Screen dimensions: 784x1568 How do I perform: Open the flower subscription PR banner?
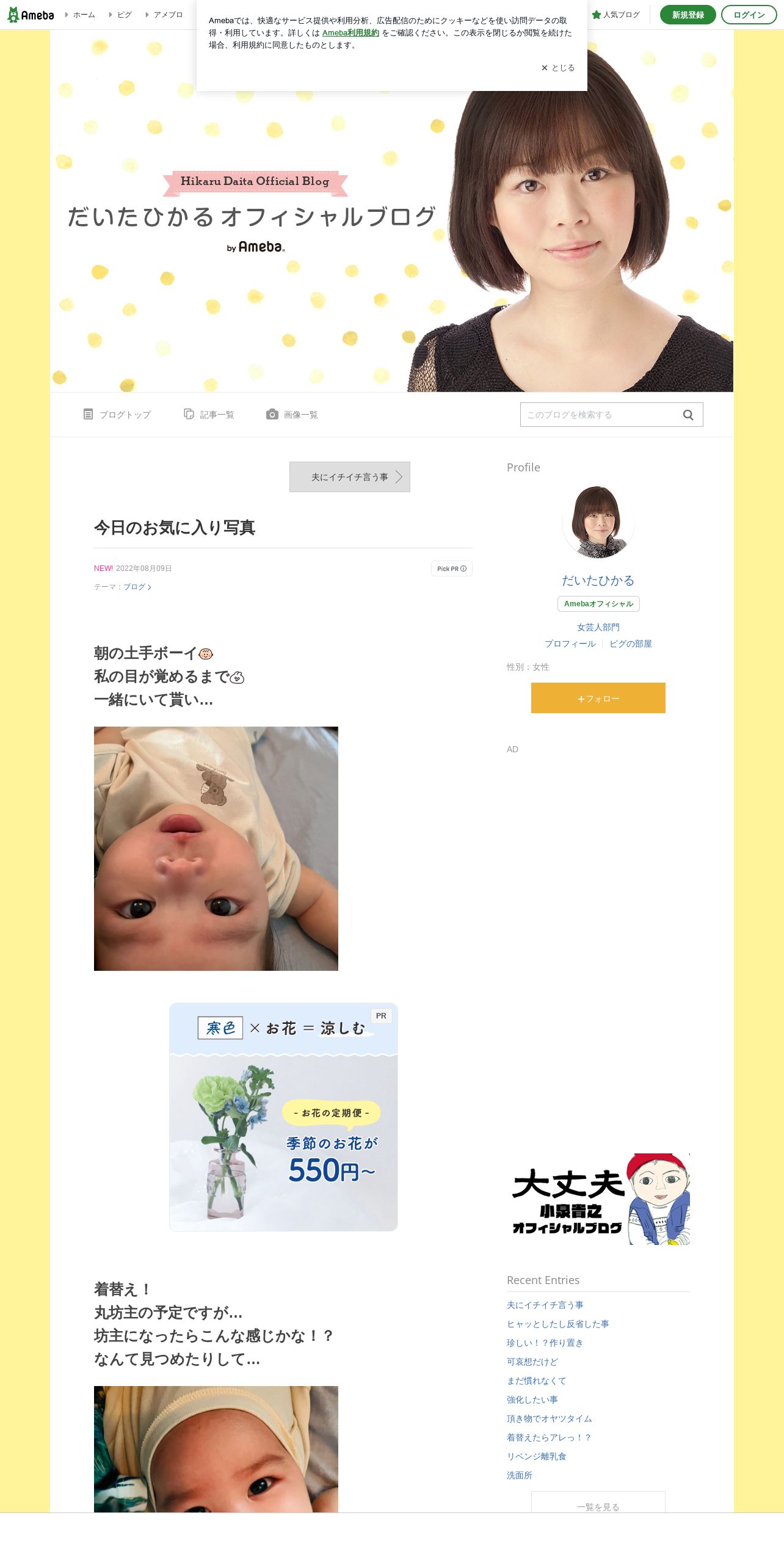(283, 1117)
